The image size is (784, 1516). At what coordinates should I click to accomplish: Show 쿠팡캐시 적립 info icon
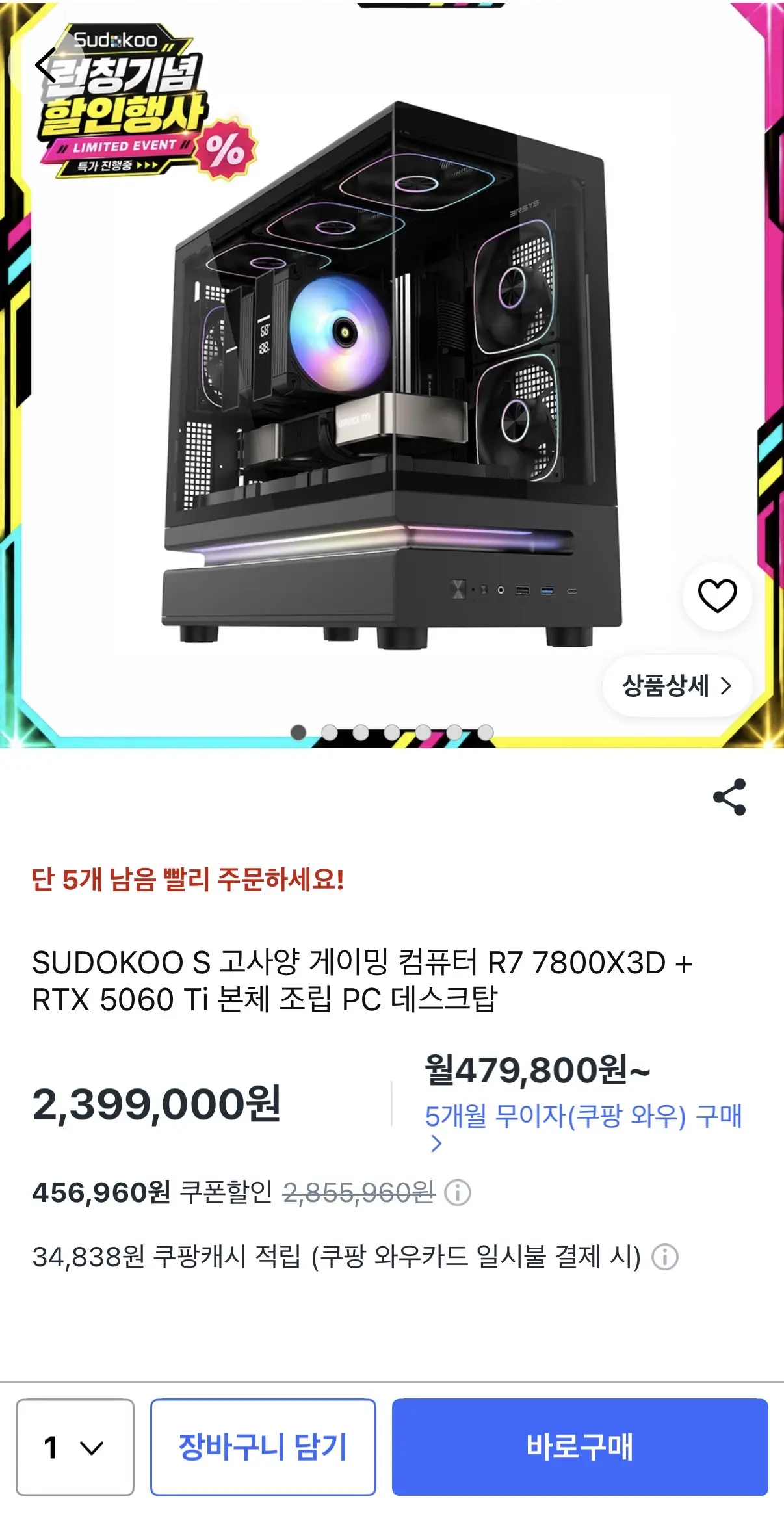(x=664, y=1257)
